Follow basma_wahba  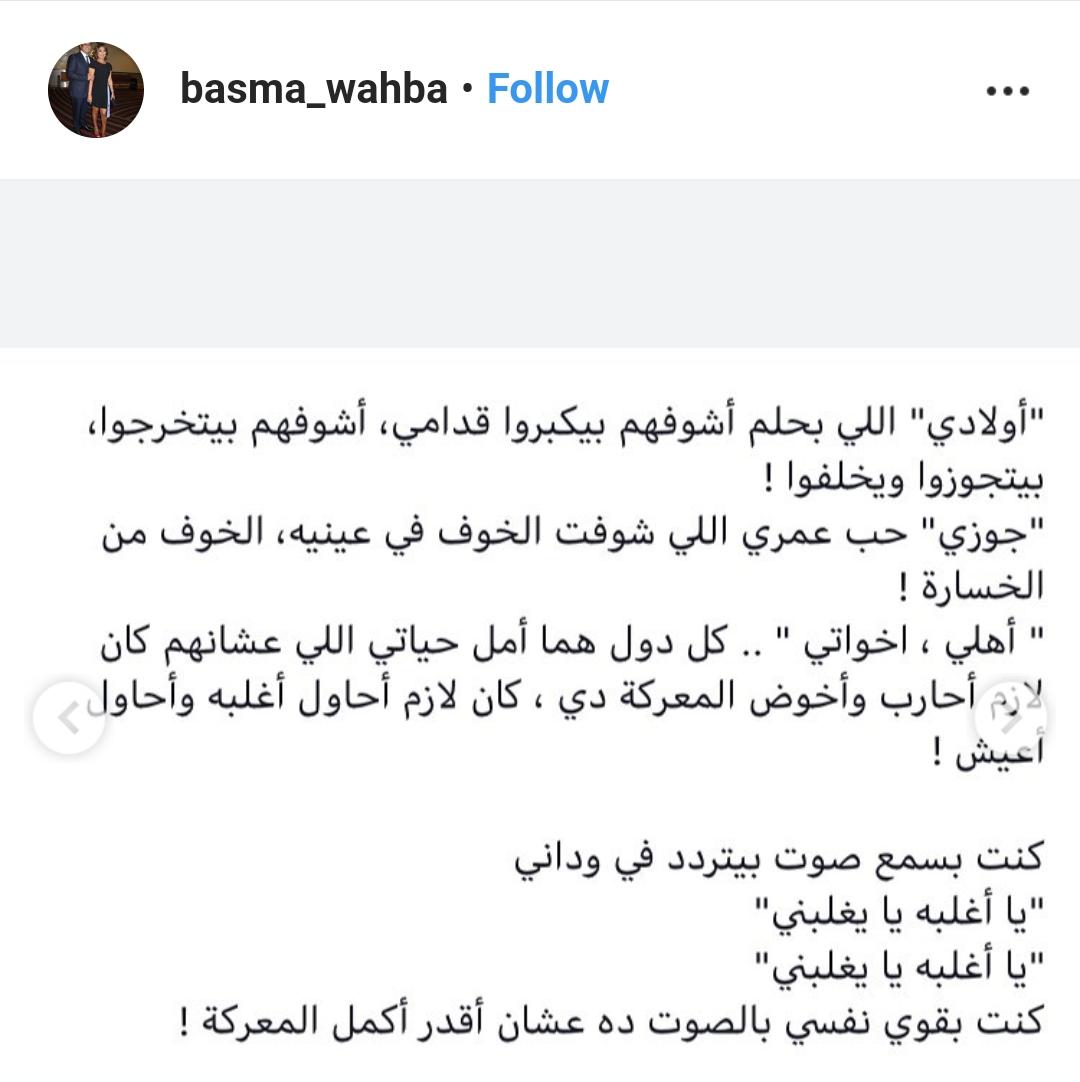pos(547,89)
